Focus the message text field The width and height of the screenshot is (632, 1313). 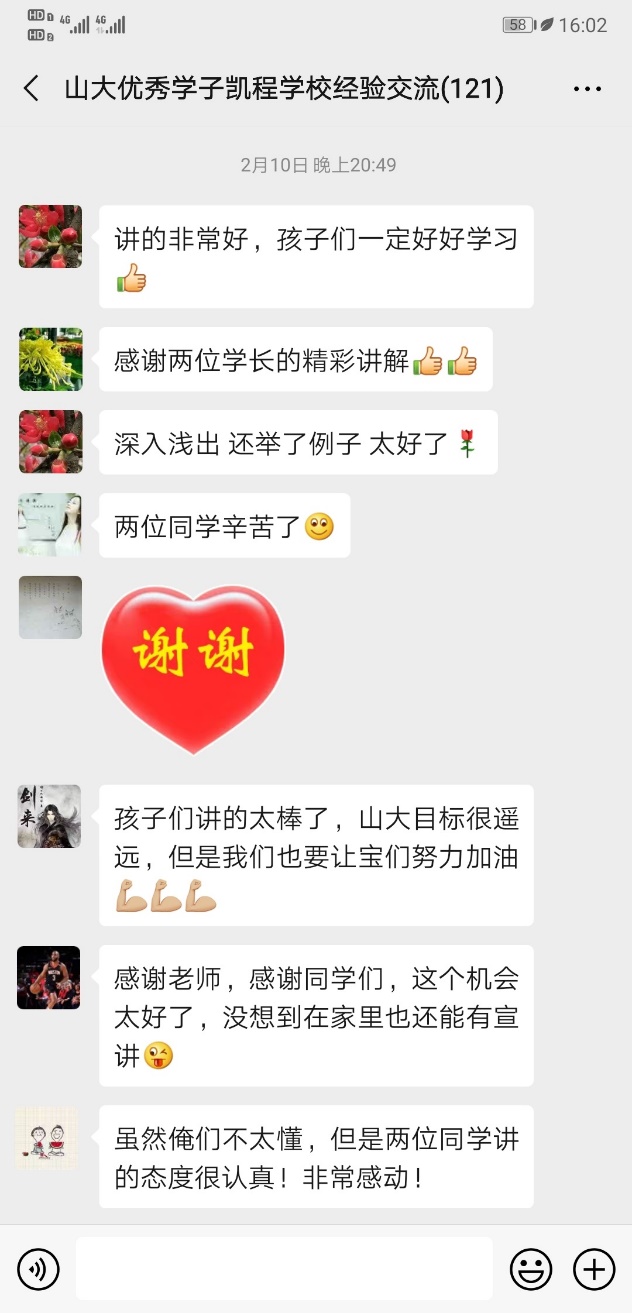pos(284,1269)
